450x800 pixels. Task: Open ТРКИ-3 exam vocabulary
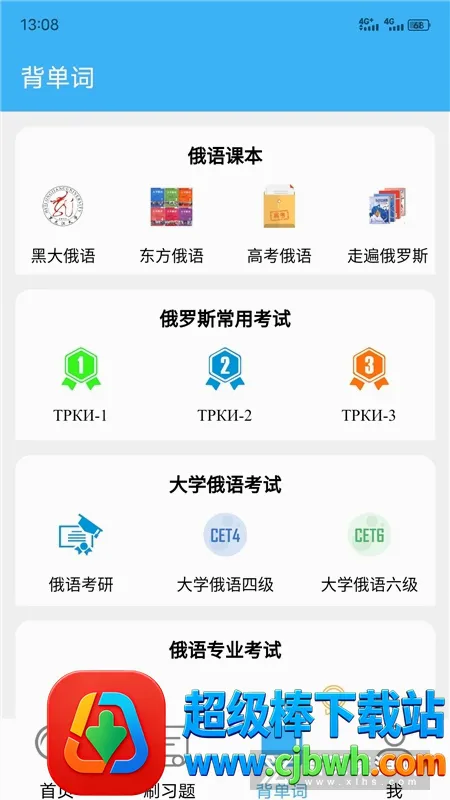click(x=369, y=385)
